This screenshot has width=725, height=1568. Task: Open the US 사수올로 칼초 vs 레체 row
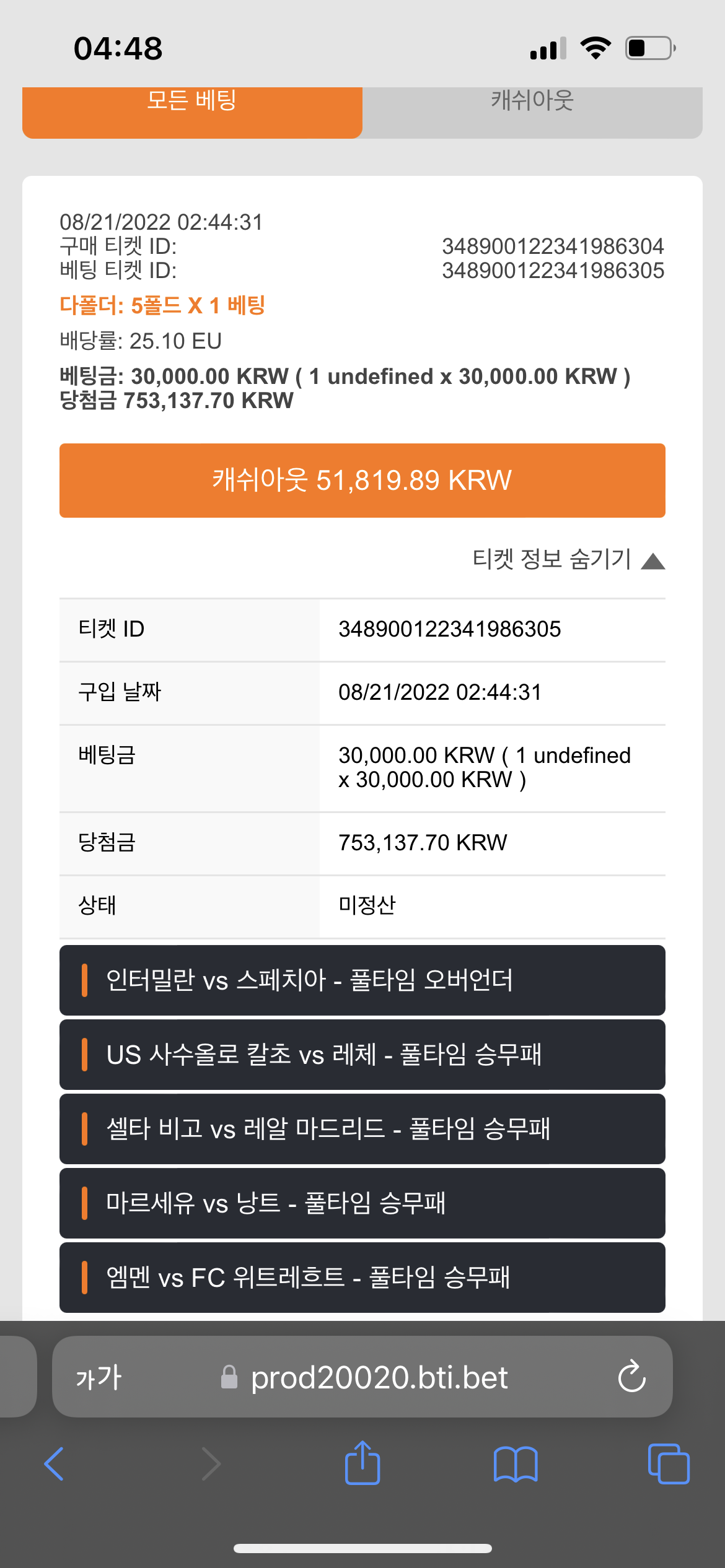click(362, 1055)
